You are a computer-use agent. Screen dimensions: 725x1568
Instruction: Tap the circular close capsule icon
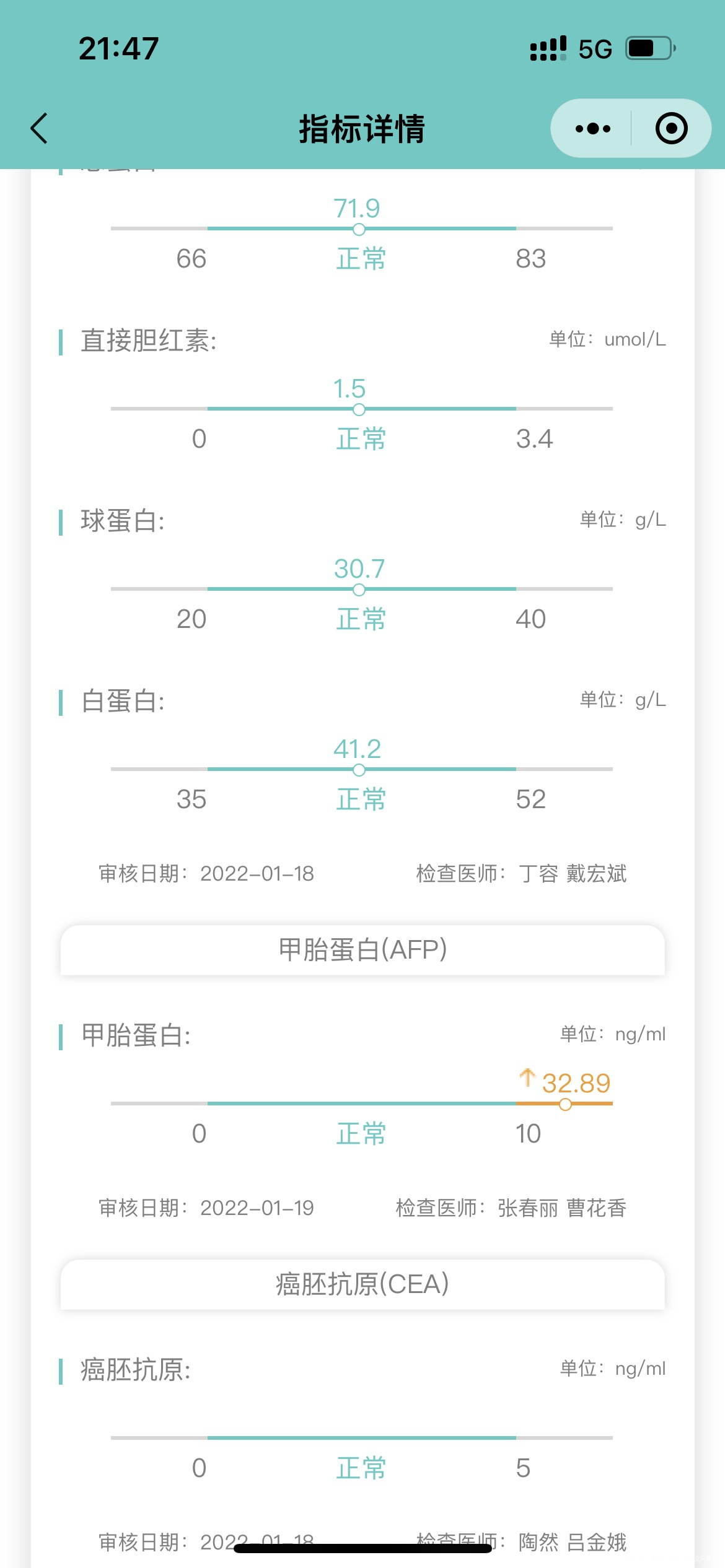pos(670,129)
